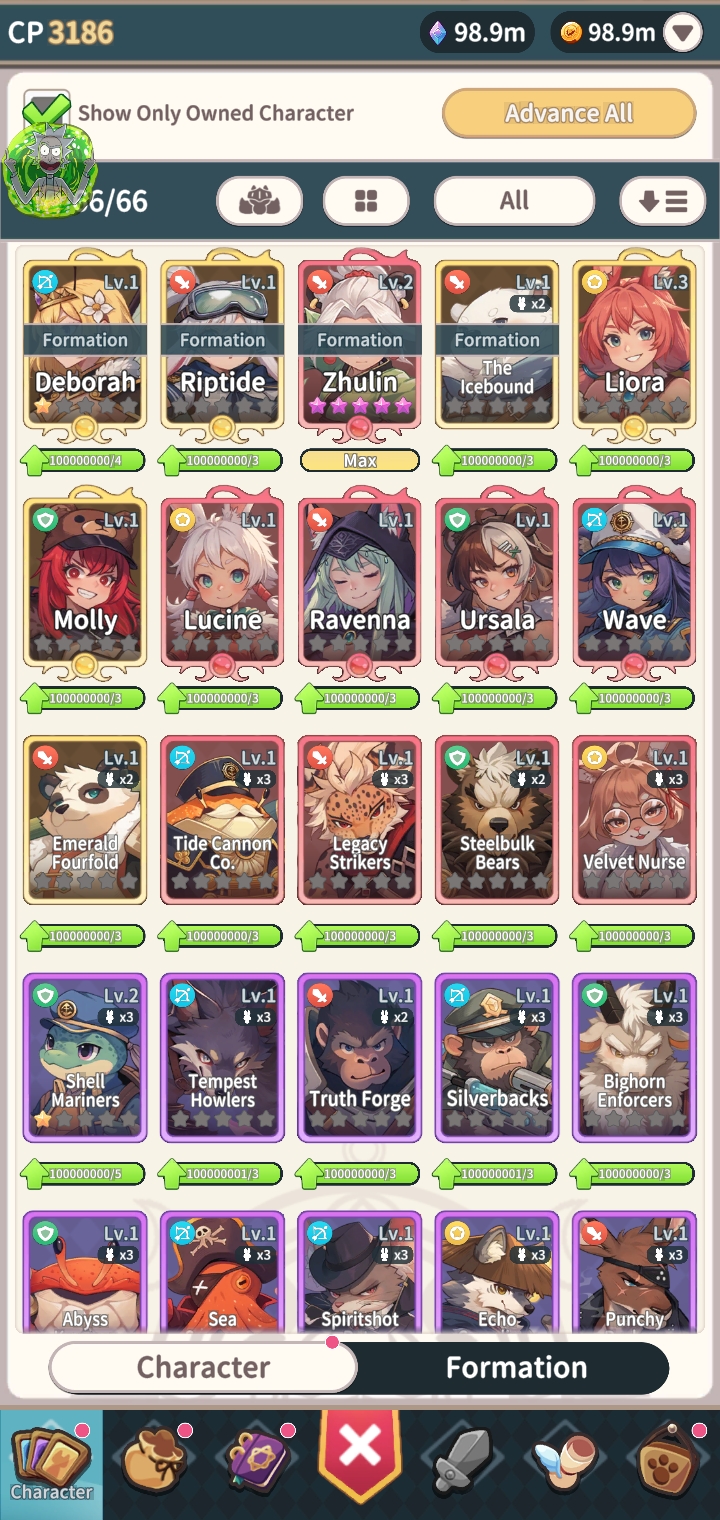Switch the grid view layout
Screen dimensions: 720x1520
[x=366, y=201]
